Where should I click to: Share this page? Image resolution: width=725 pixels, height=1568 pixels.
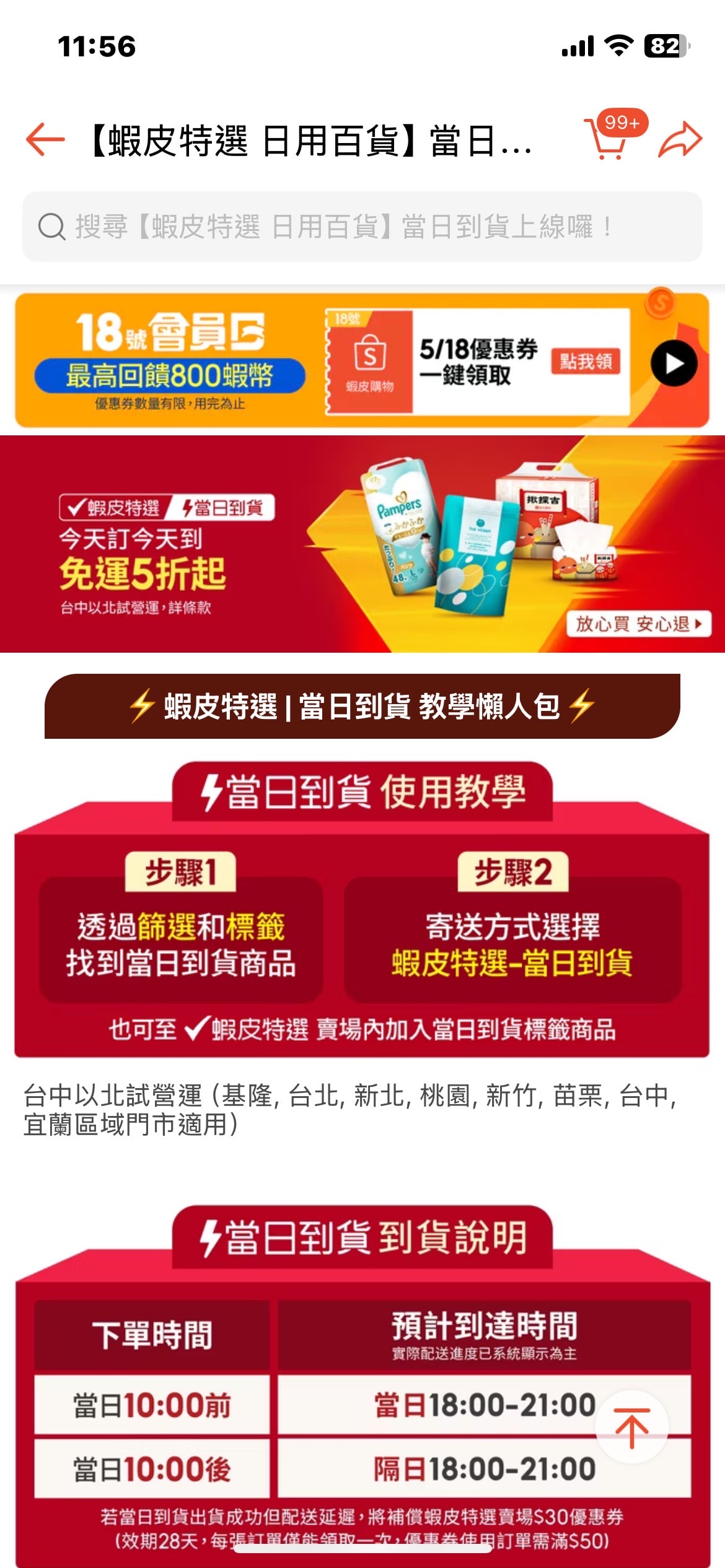coord(680,140)
